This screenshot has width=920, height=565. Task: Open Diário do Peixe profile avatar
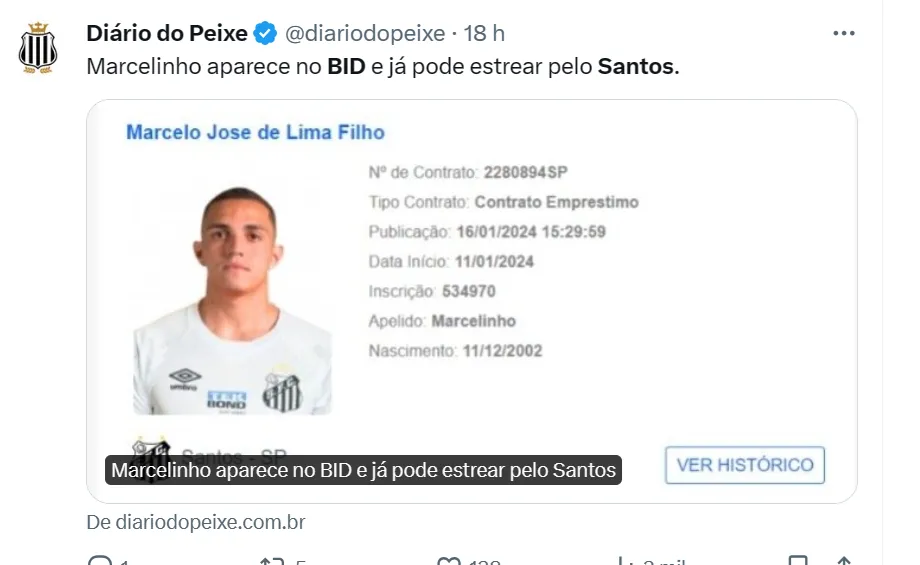[x=38, y=46]
